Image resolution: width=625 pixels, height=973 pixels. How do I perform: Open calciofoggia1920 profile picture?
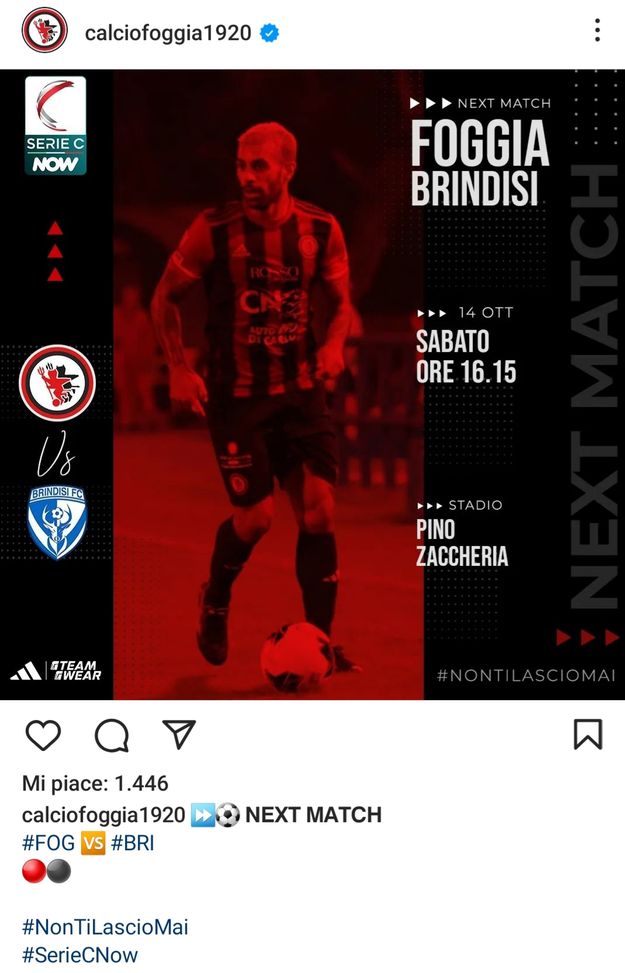tap(44, 31)
